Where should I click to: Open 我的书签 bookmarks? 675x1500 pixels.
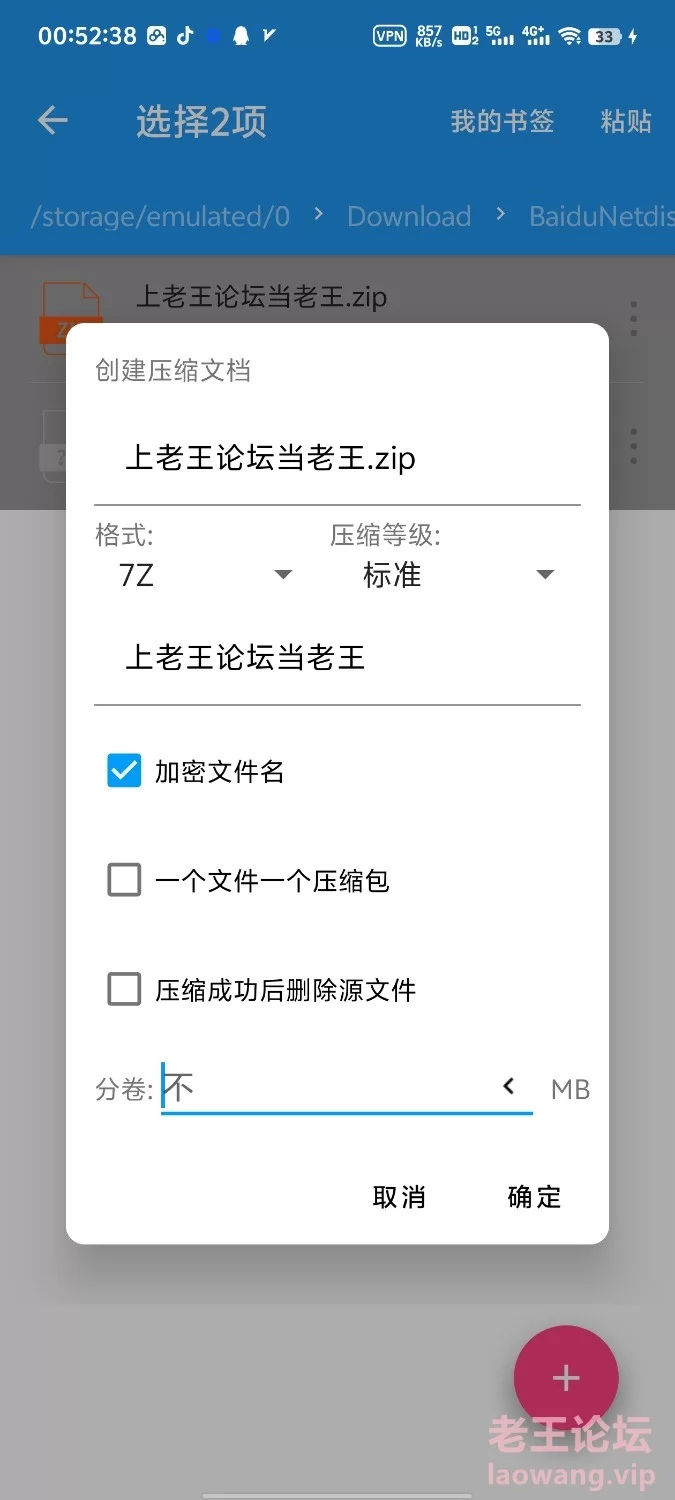click(502, 121)
